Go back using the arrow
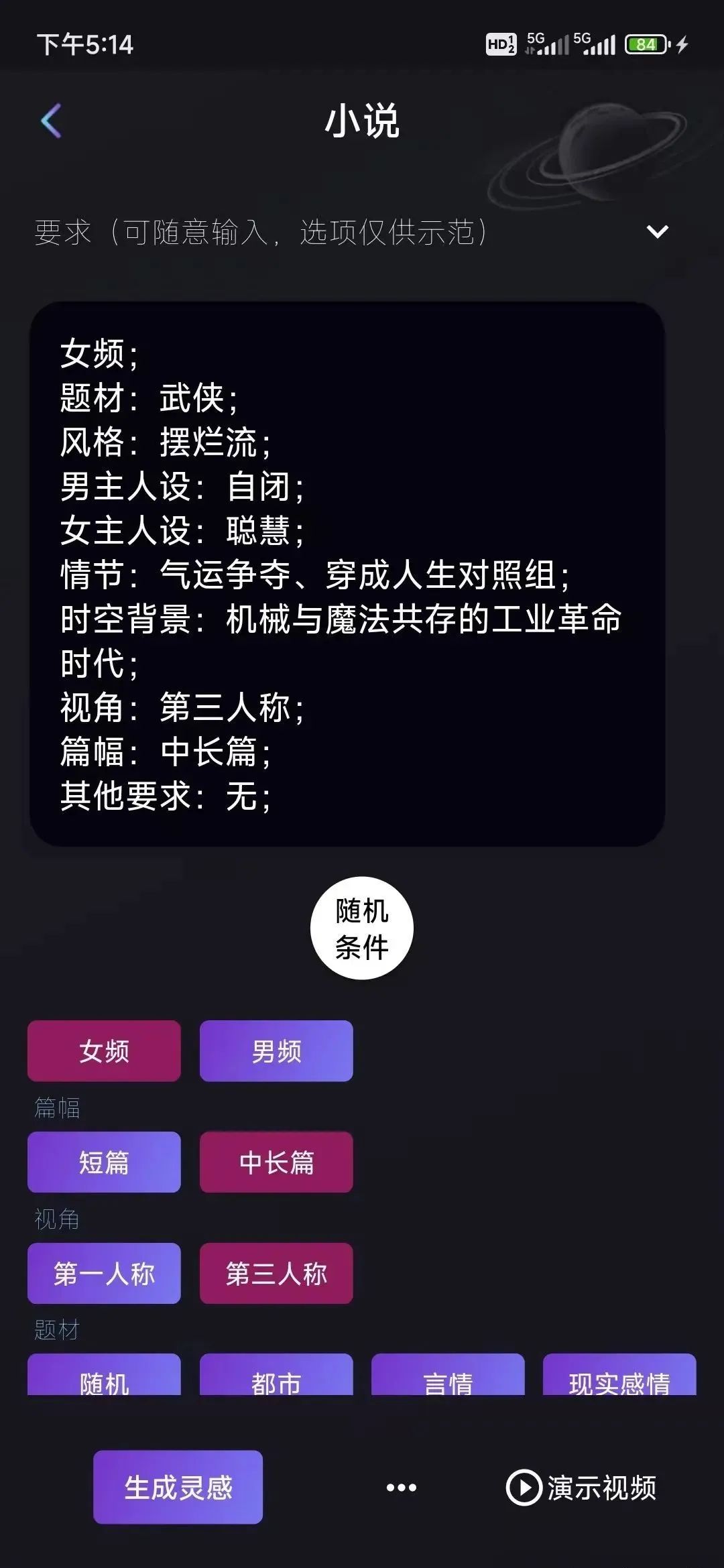Screen dimensions: 724x1568 click(x=51, y=121)
